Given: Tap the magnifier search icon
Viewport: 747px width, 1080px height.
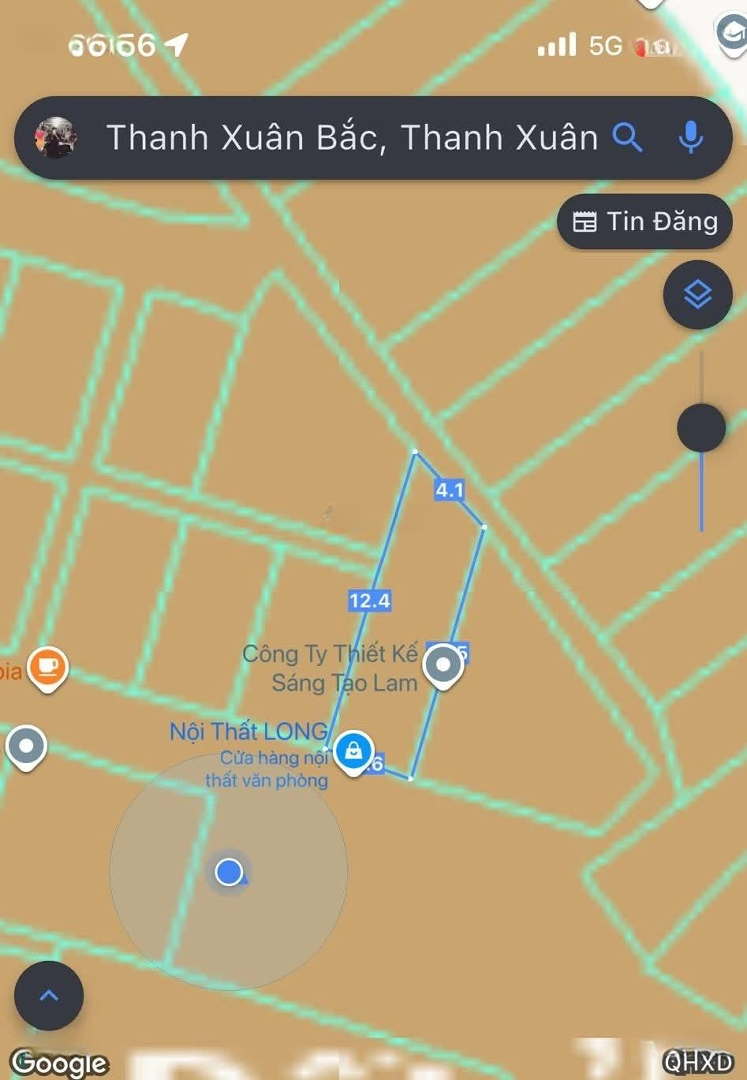Looking at the screenshot, I should click(627, 137).
